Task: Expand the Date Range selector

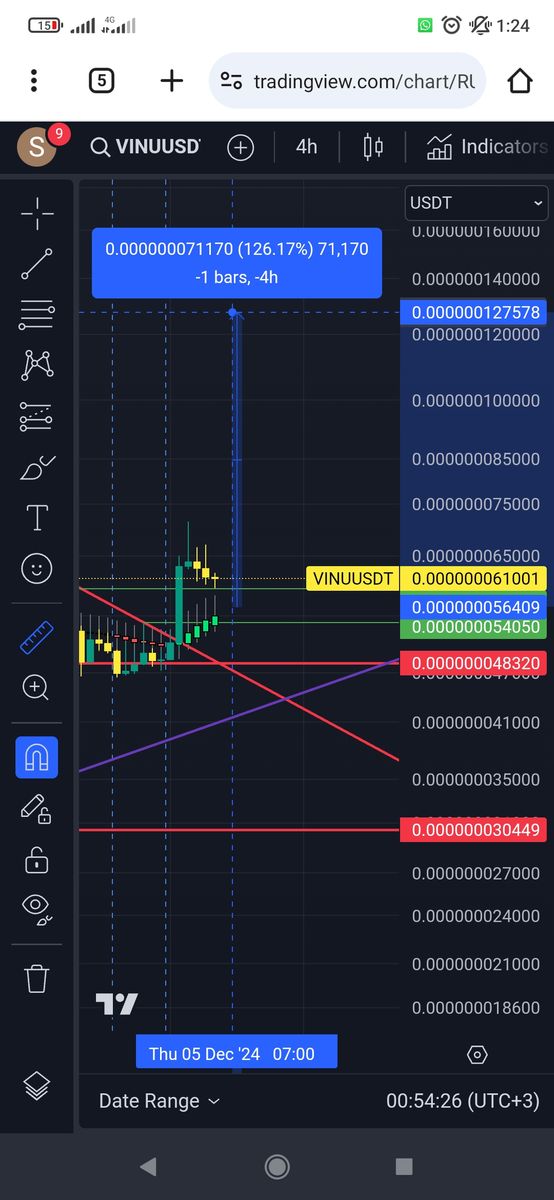Action: click(x=159, y=1101)
